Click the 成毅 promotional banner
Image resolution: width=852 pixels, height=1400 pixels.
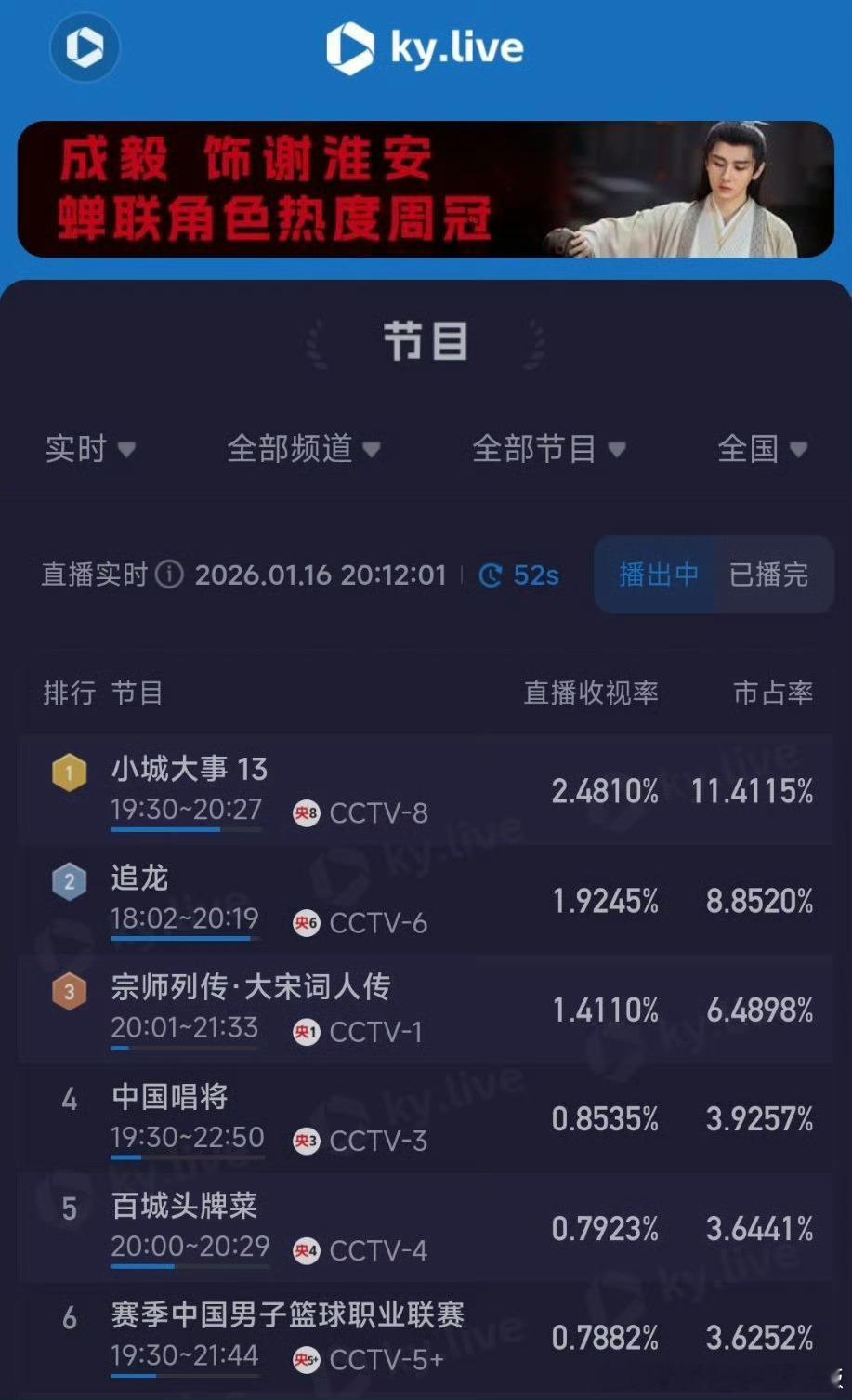pyautogui.click(x=426, y=188)
